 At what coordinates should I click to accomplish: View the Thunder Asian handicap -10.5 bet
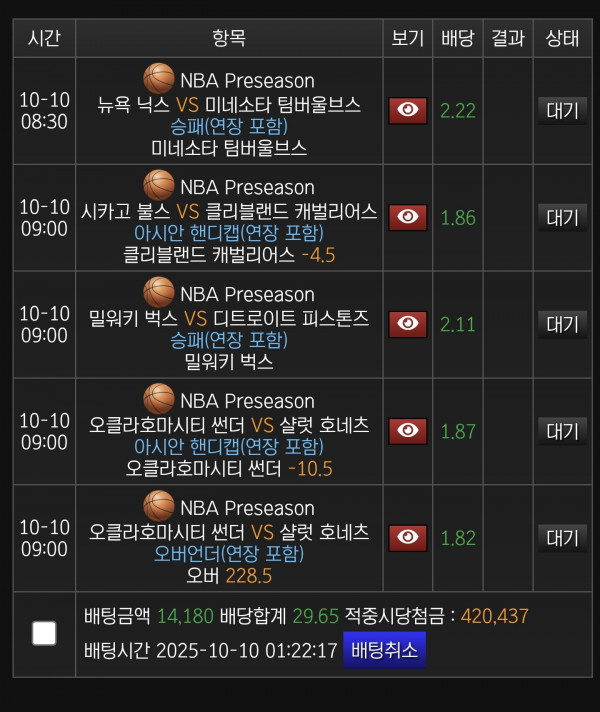coord(407,431)
